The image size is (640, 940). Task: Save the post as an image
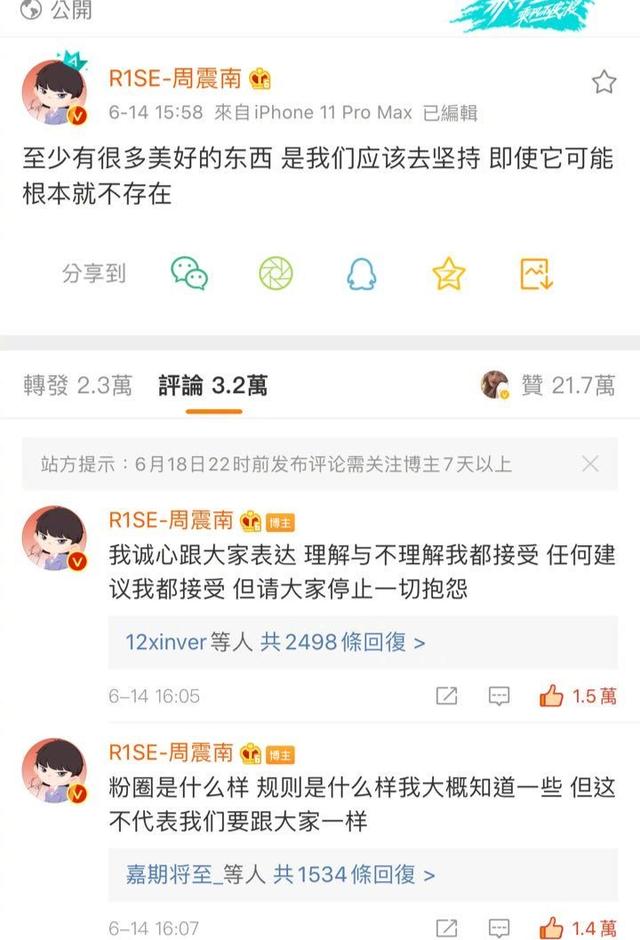tap(537, 273)
